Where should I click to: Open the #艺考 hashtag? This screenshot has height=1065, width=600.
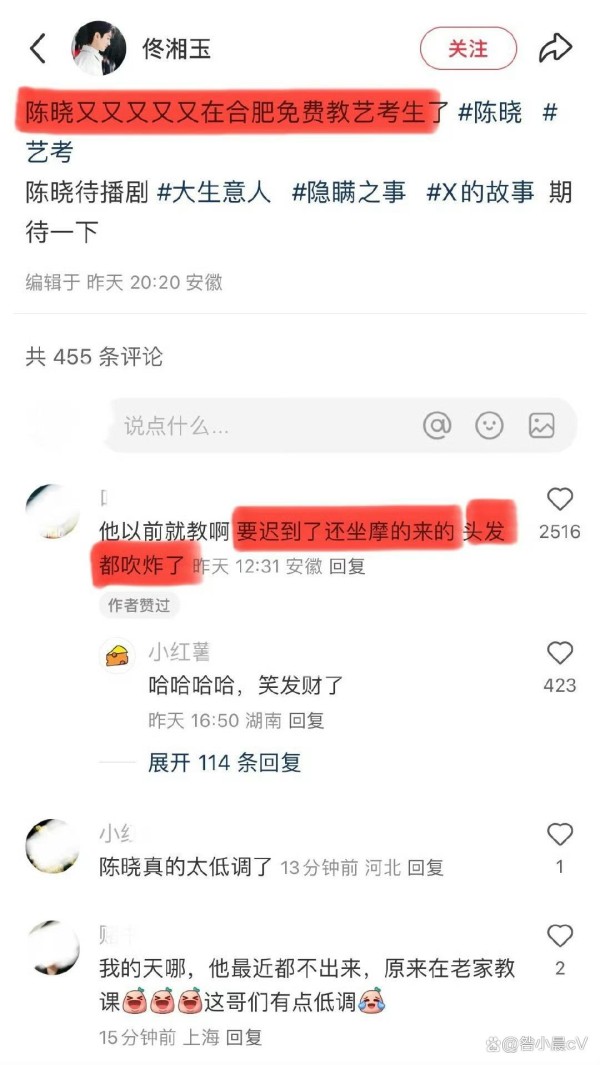(x=50, y=152)
